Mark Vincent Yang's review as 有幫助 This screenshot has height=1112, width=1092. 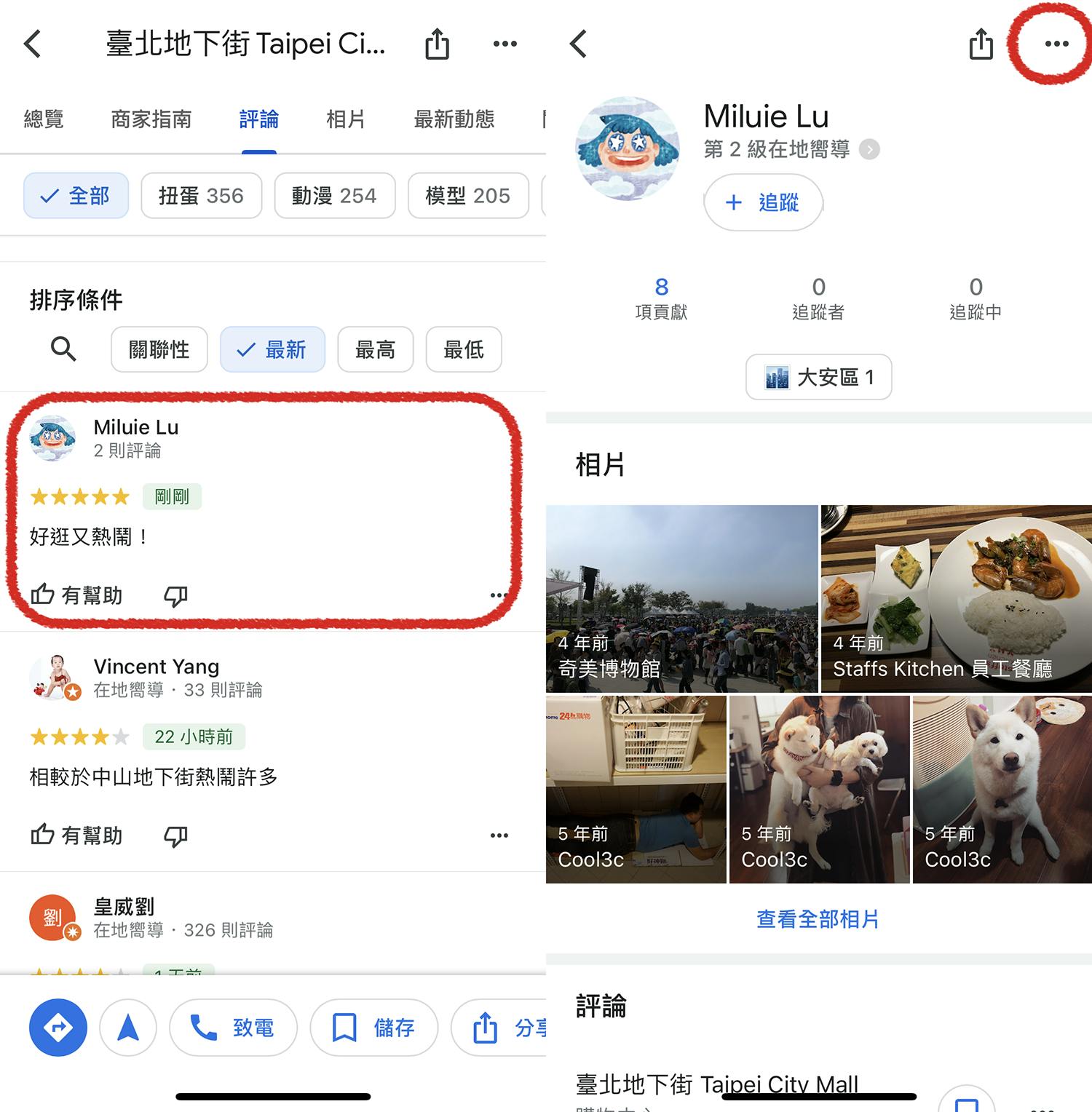(x=76, y=835)
